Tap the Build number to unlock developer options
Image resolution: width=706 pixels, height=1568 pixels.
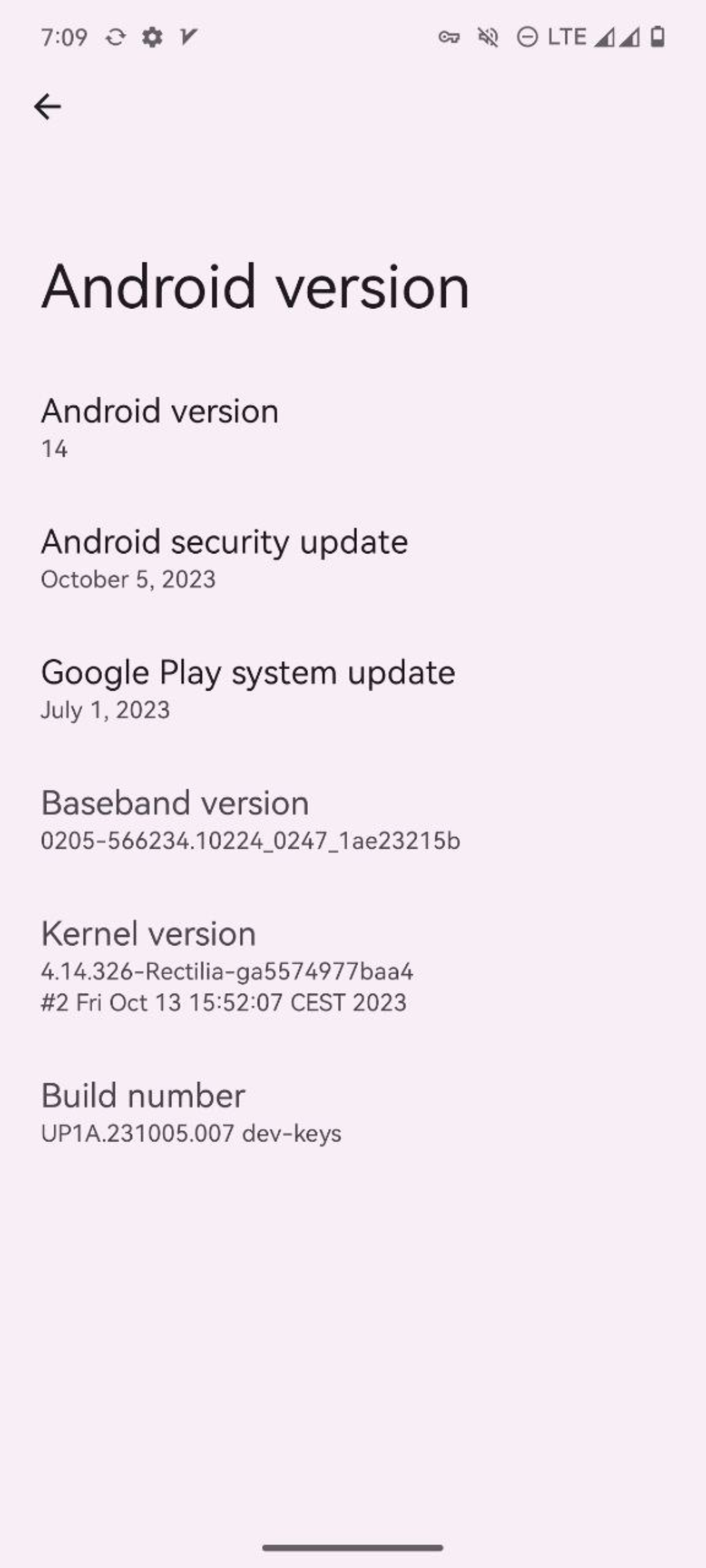click(191, 1111)
